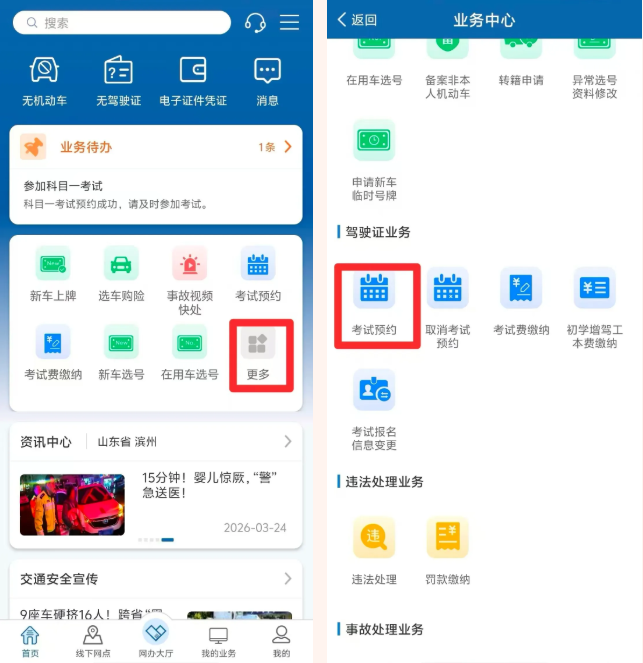
Task: Open 消息 messages
Action: tap(267, 80)
